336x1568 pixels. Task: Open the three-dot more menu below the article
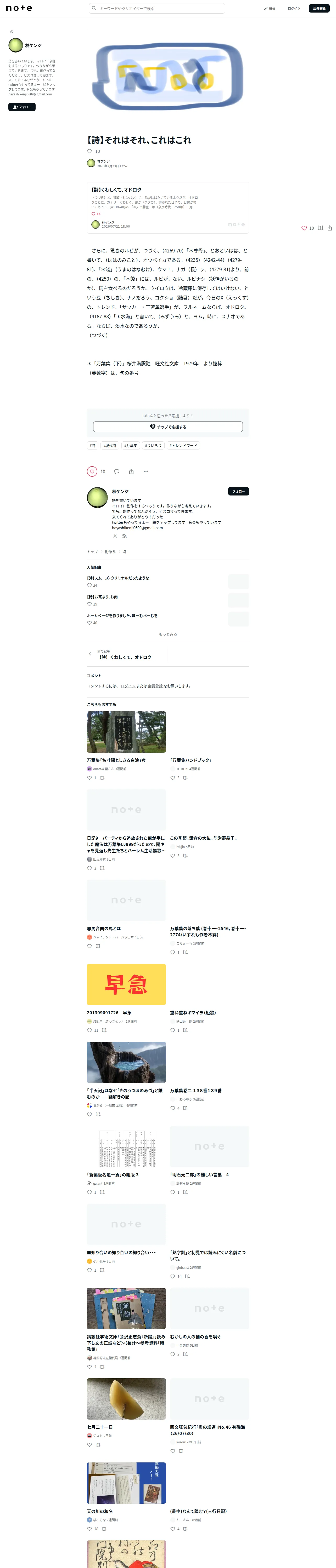click(x=146, y=471)
